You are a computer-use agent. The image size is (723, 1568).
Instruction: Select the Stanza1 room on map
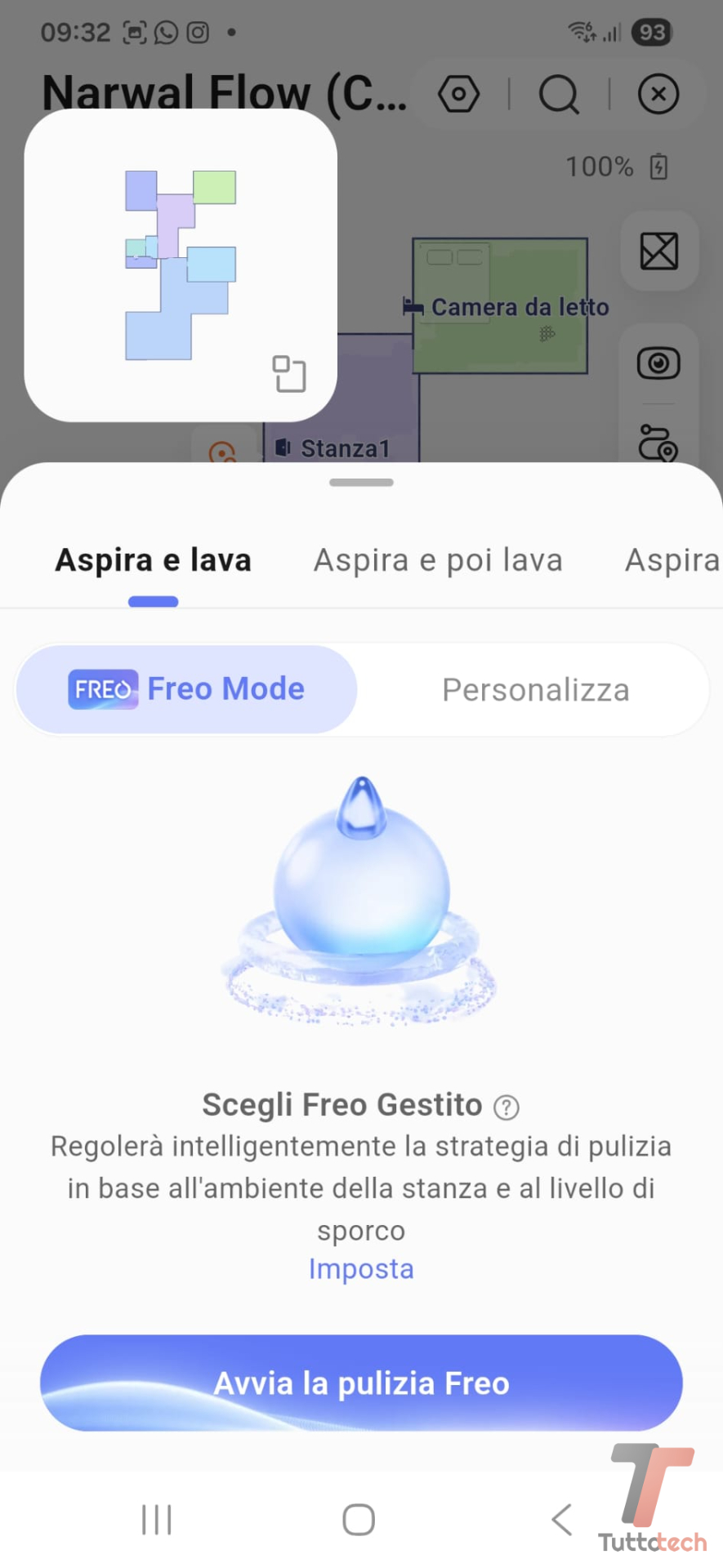(x=343, y=448)
